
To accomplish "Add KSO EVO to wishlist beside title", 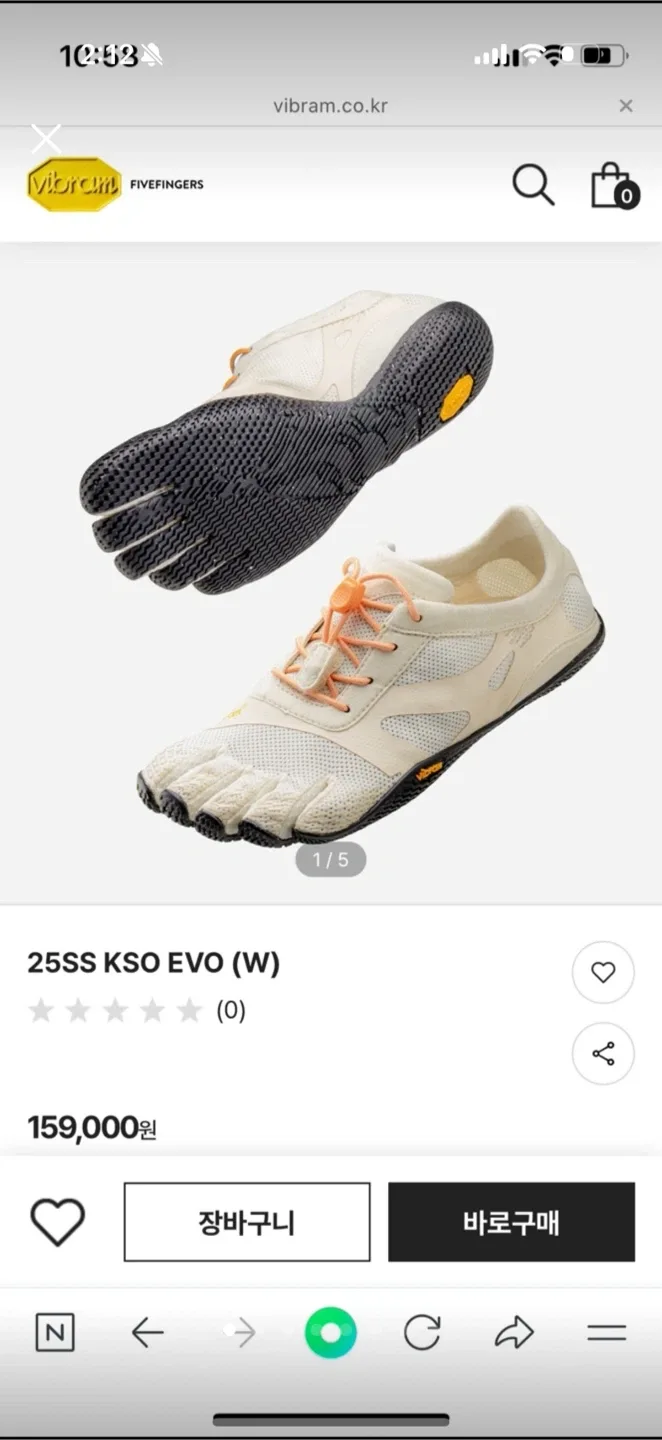I will point(603,972).
